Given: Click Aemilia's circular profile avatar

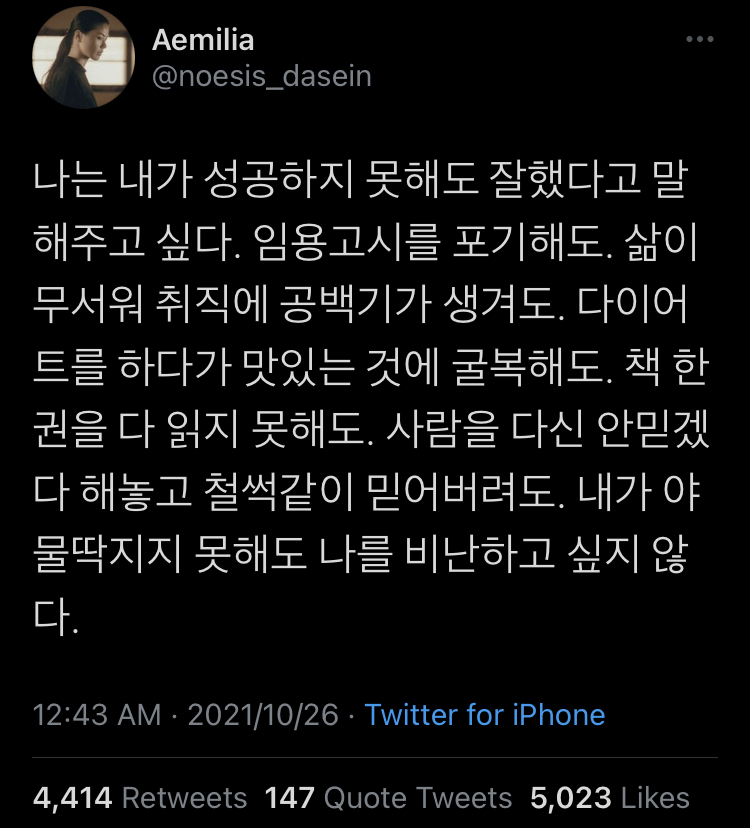Looking at the screenshot, I should (x=85, y=58).
